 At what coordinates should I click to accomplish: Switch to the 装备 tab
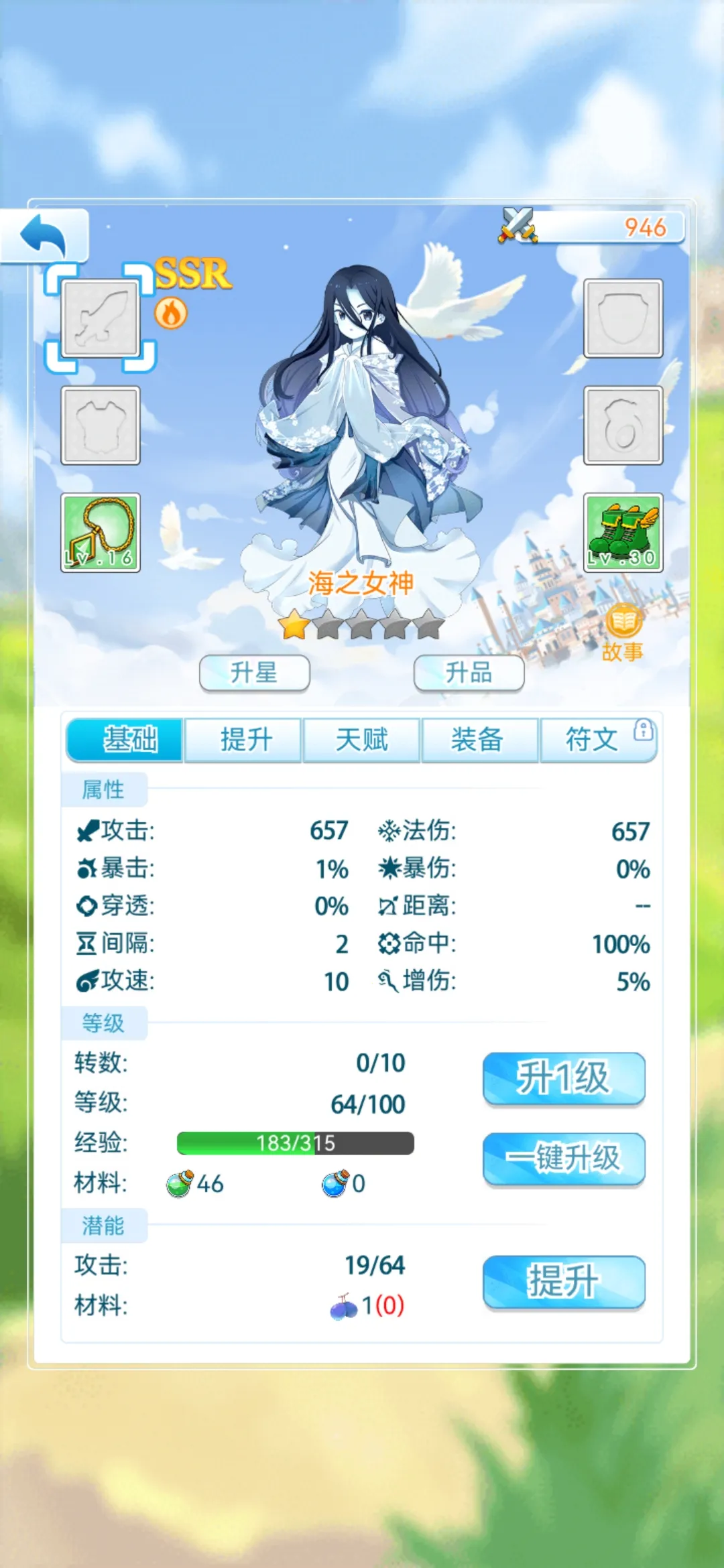(x=480, y=740)
